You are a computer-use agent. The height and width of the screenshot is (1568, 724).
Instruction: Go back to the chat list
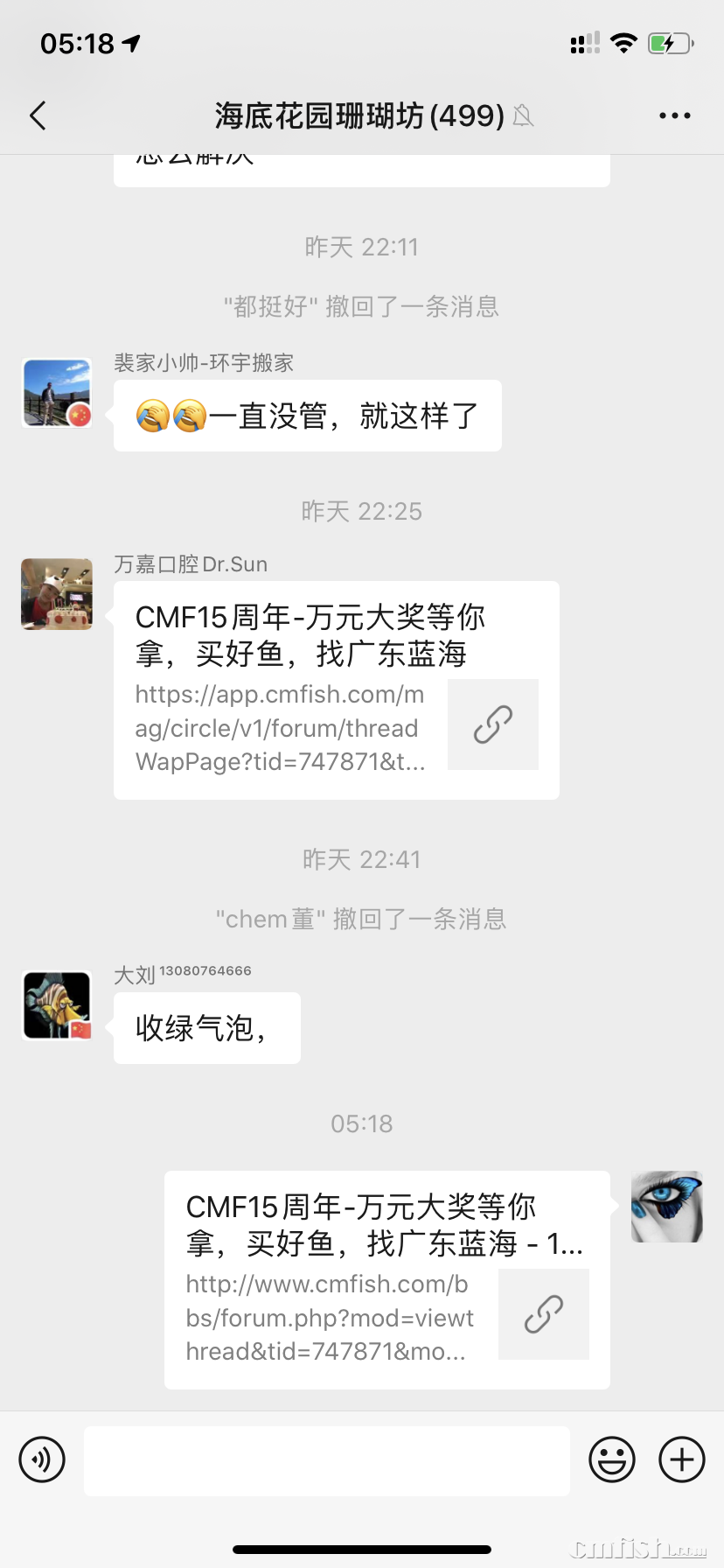[38, 115]
